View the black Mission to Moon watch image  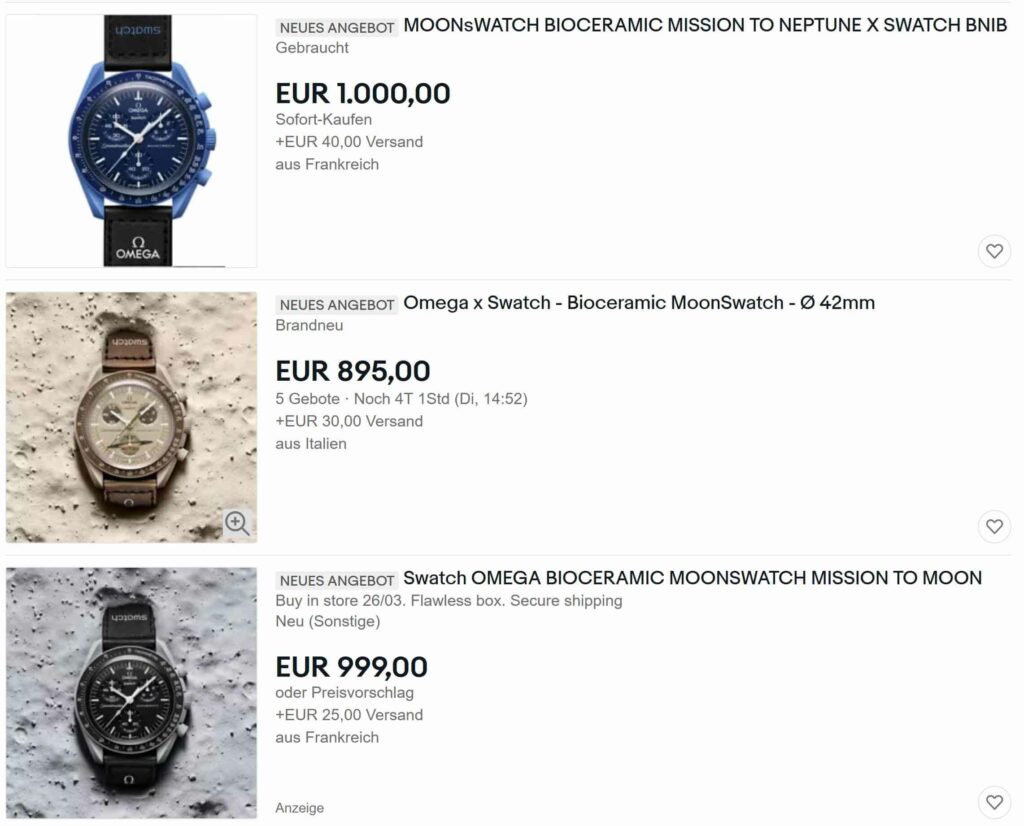pyautogui.click(x=131, y=693)
